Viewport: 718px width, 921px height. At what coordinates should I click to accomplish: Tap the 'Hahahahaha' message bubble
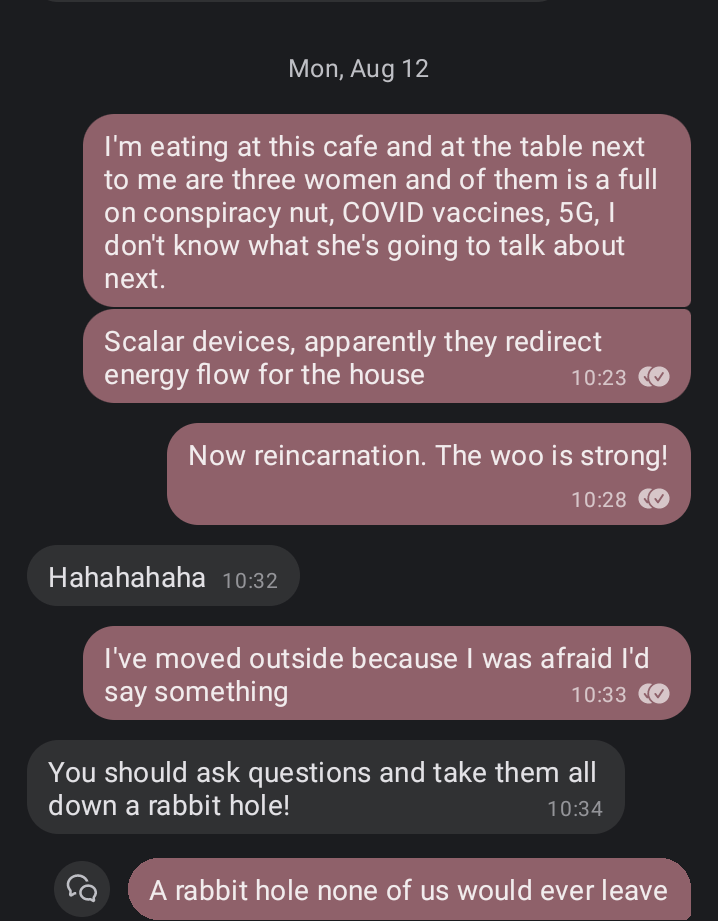pos(163,576)
